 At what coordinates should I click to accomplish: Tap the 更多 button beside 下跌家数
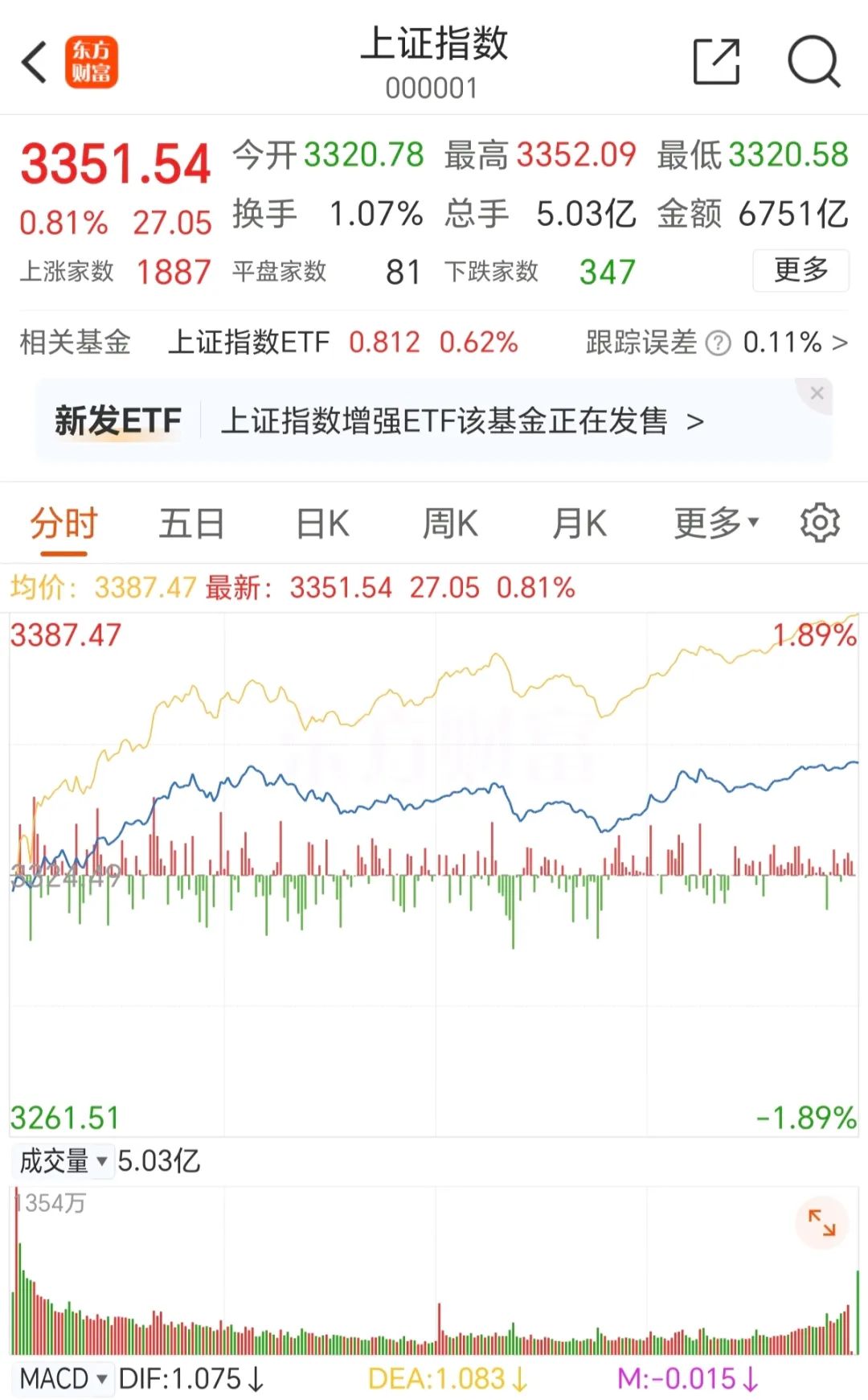coord(800,270)
